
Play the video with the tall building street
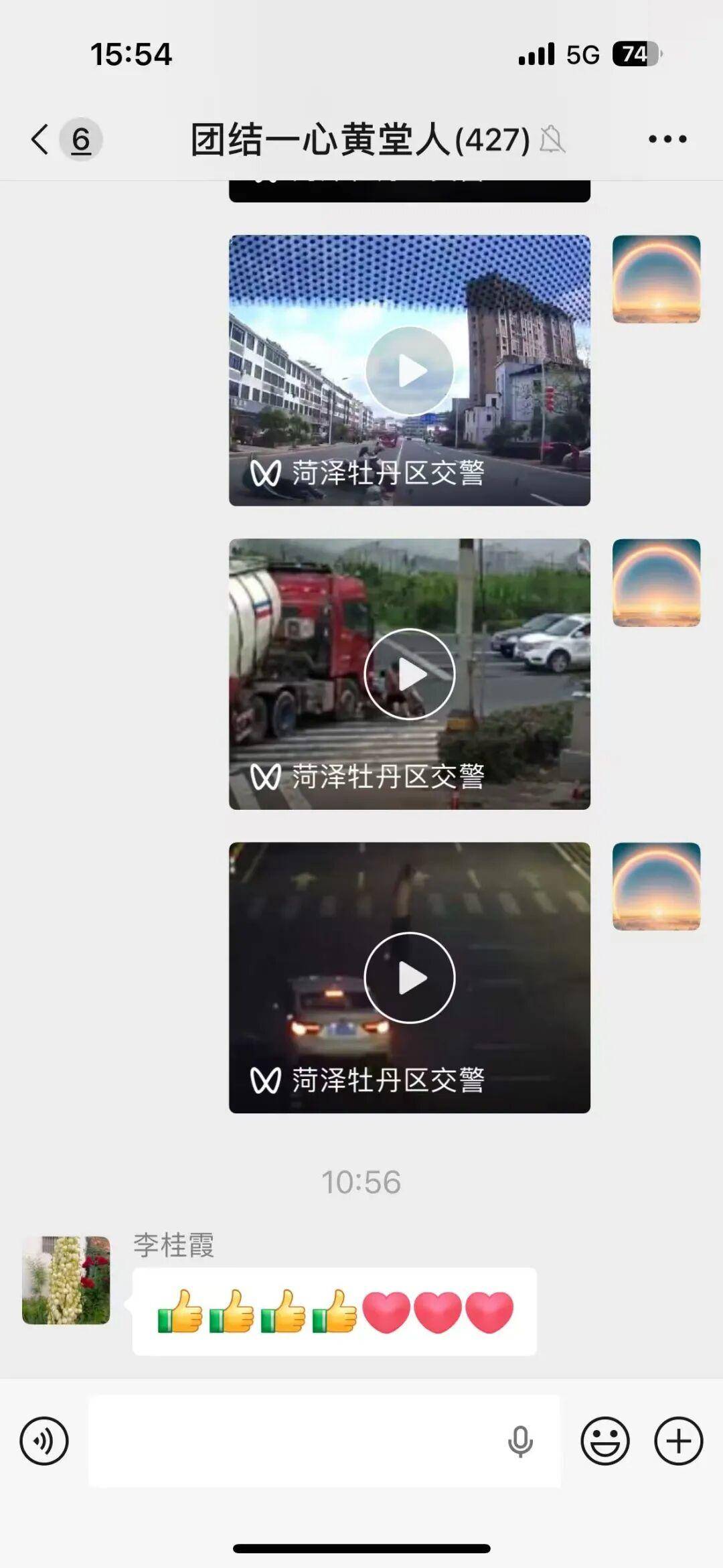click(410, 370)
